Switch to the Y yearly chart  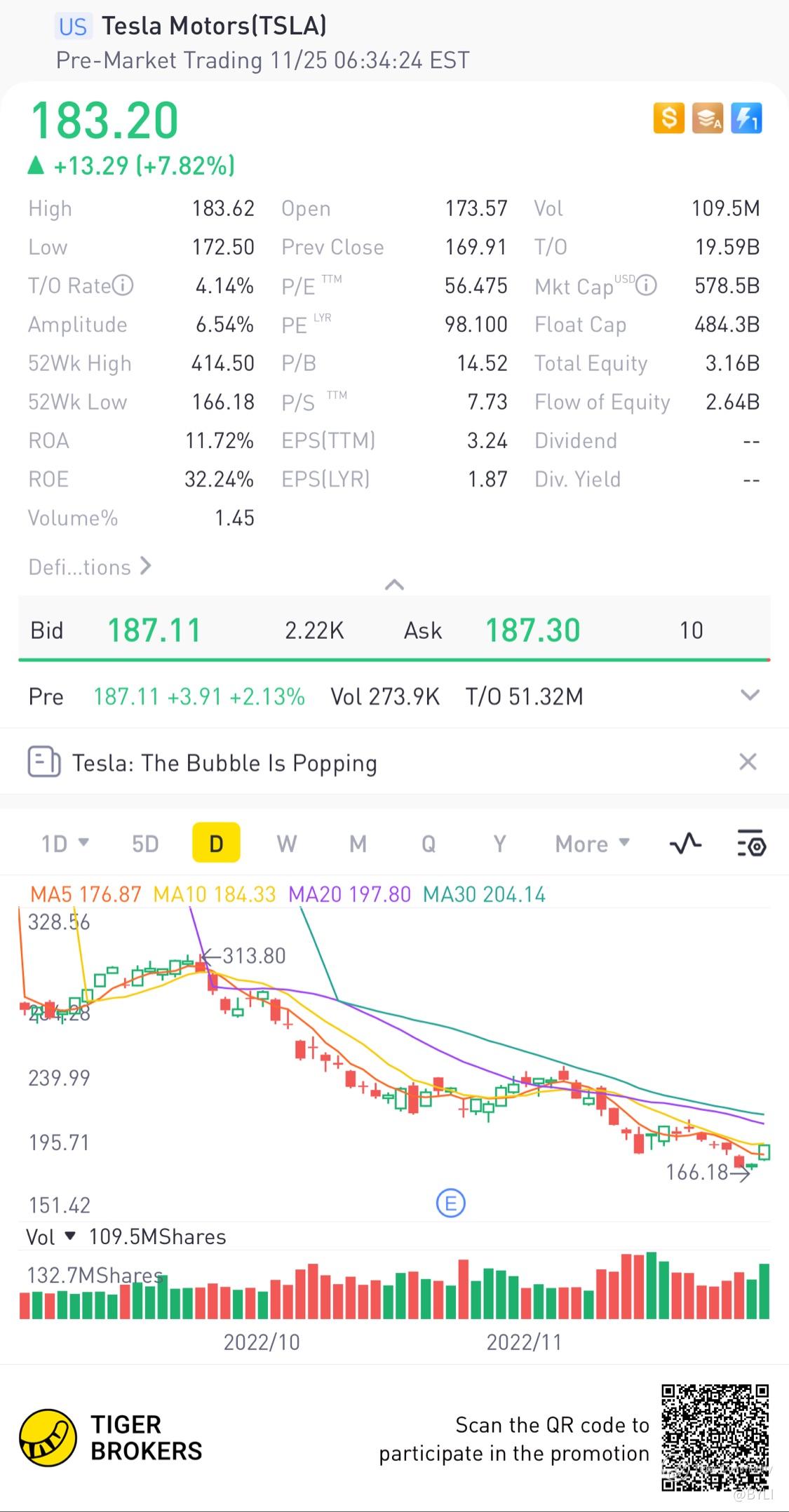pyautogui.click(x=499, y=843)
